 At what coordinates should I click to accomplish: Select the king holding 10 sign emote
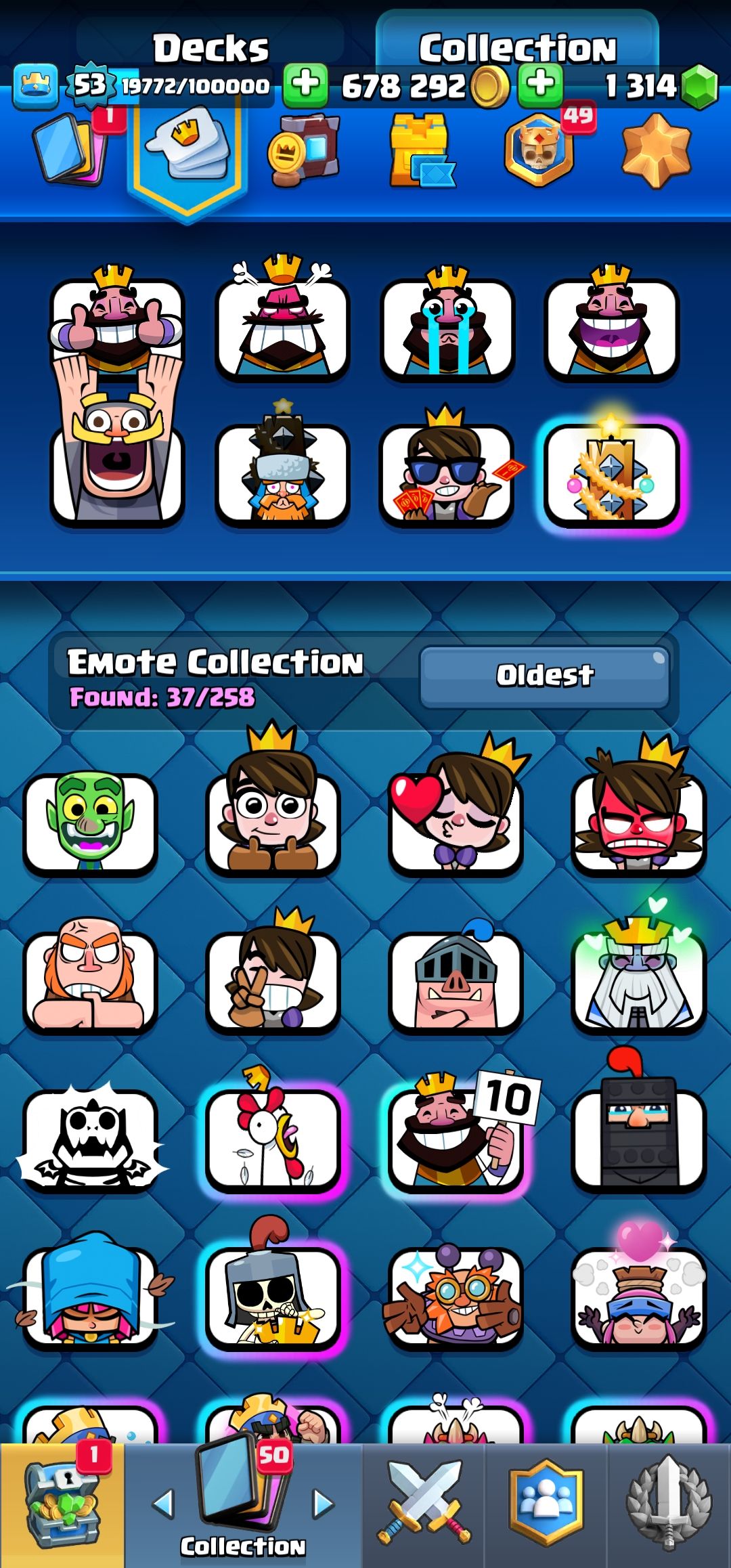[456, 1137]
